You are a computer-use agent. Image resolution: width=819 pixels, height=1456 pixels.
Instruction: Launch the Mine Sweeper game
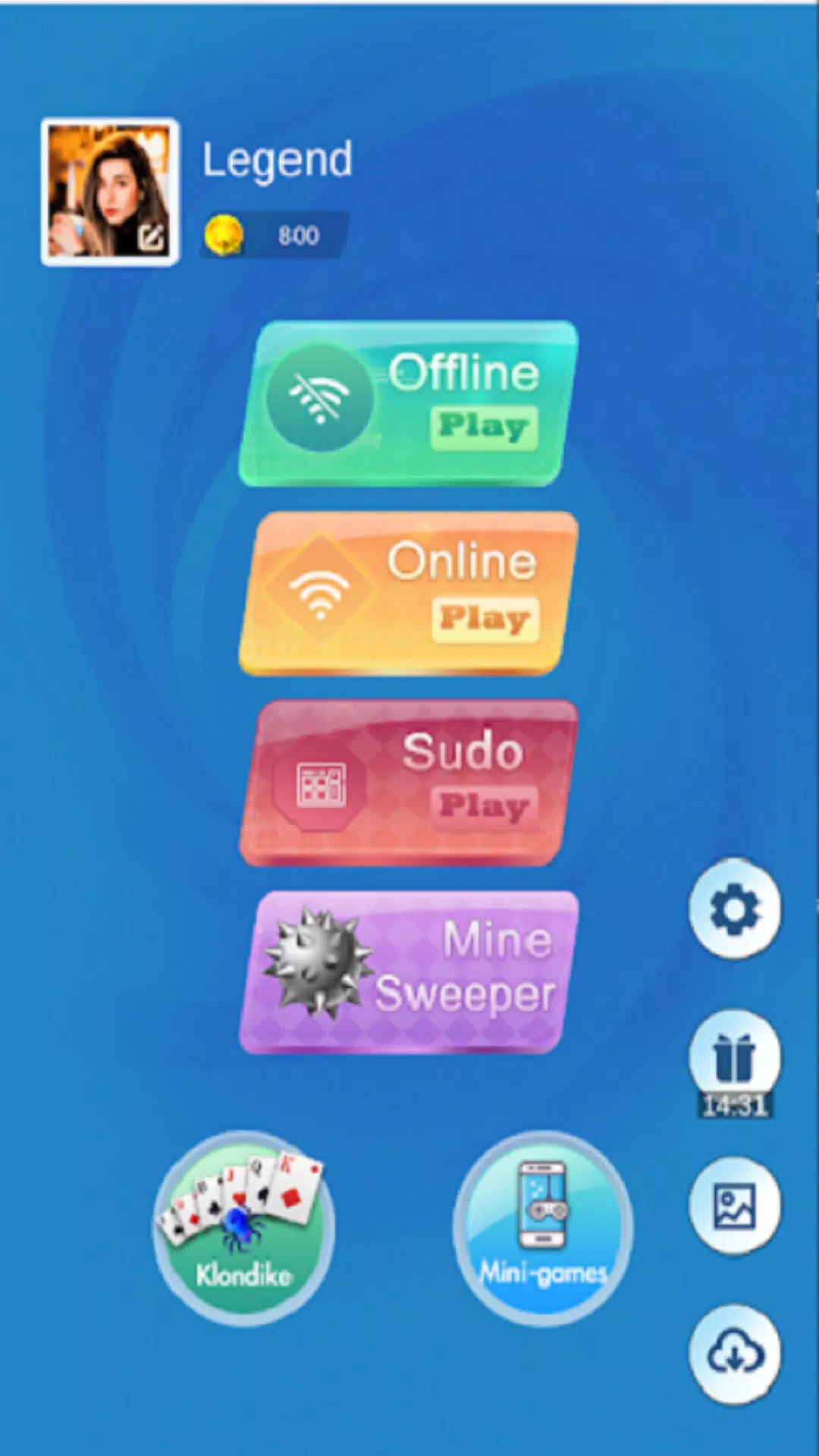coord(409,972)
